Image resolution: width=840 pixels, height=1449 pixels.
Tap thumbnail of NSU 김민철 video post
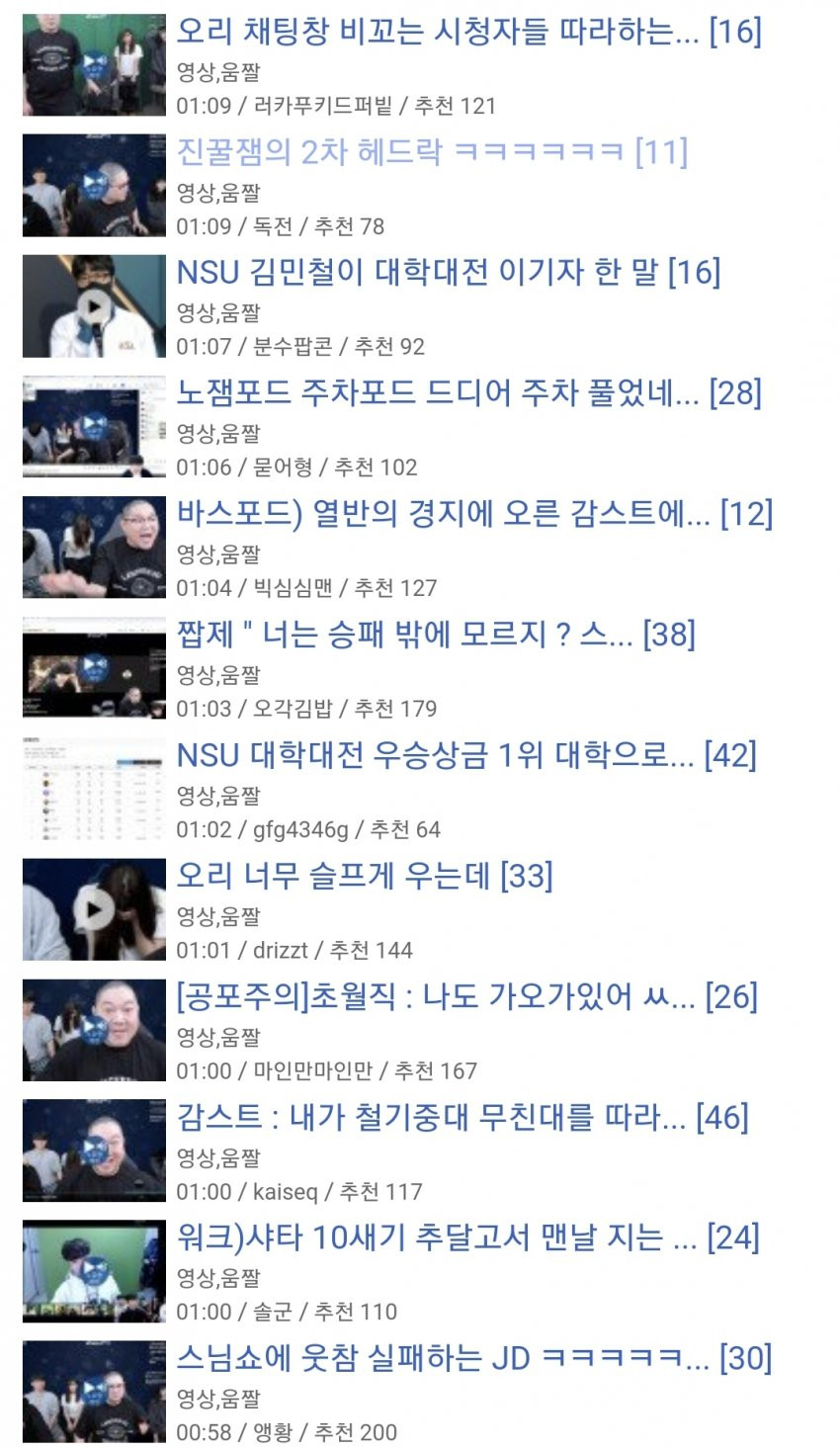[94, 306]
